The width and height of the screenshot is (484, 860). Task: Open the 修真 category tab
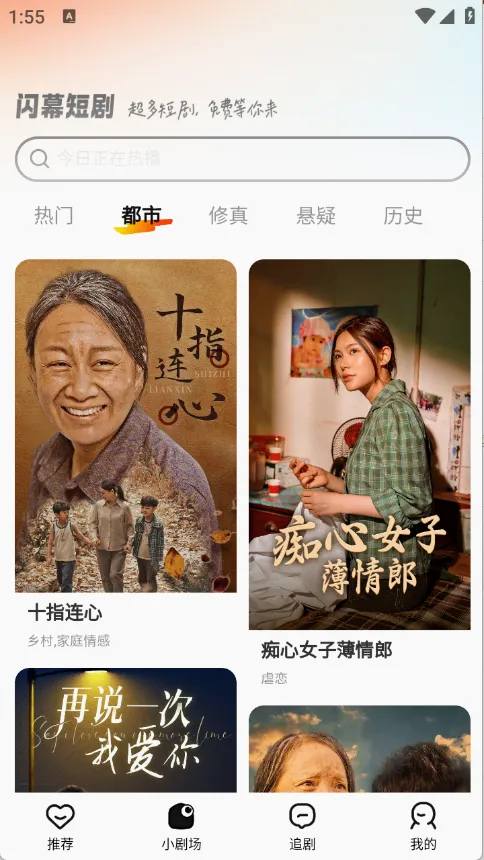pyautogui.click(x=228, y=216)
